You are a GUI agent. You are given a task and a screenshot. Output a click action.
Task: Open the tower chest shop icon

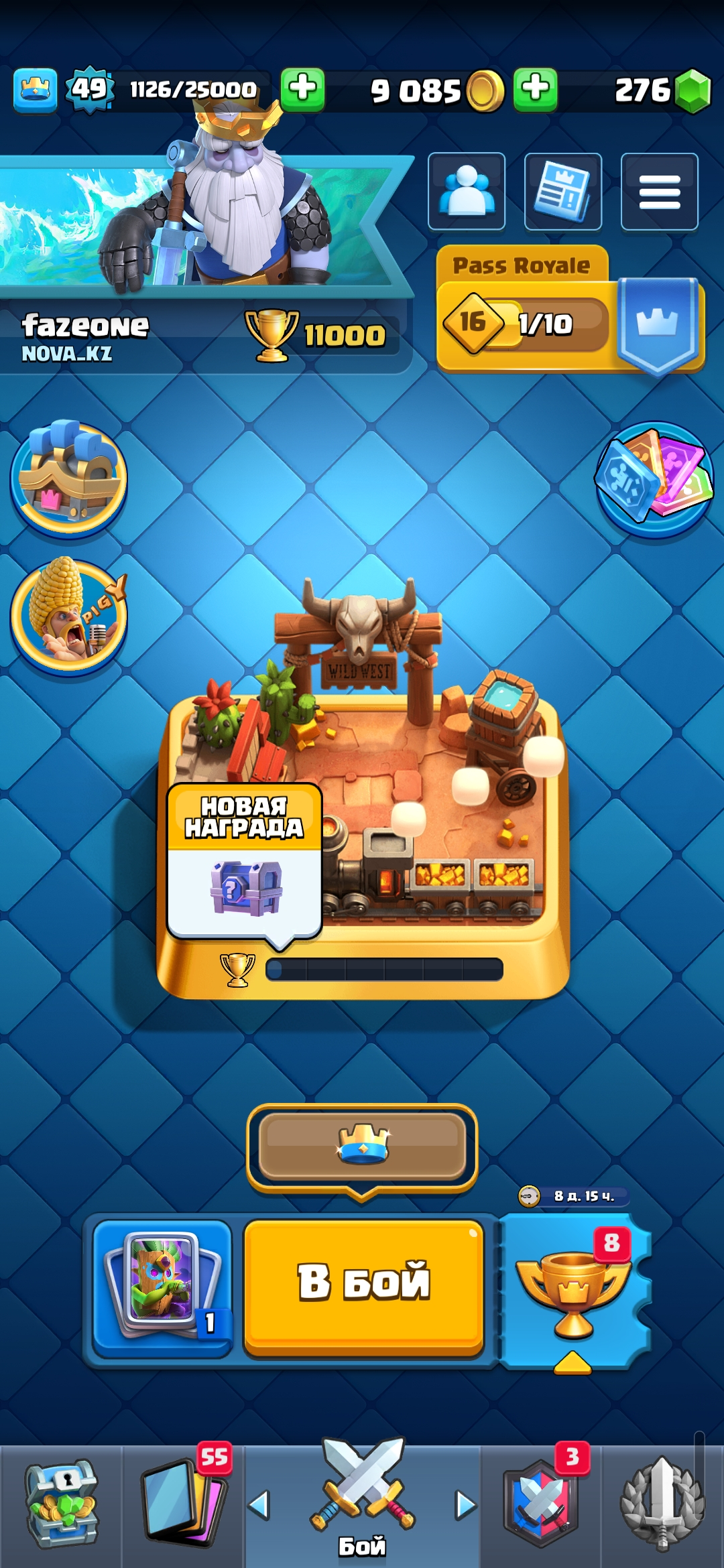coord(68,477)
